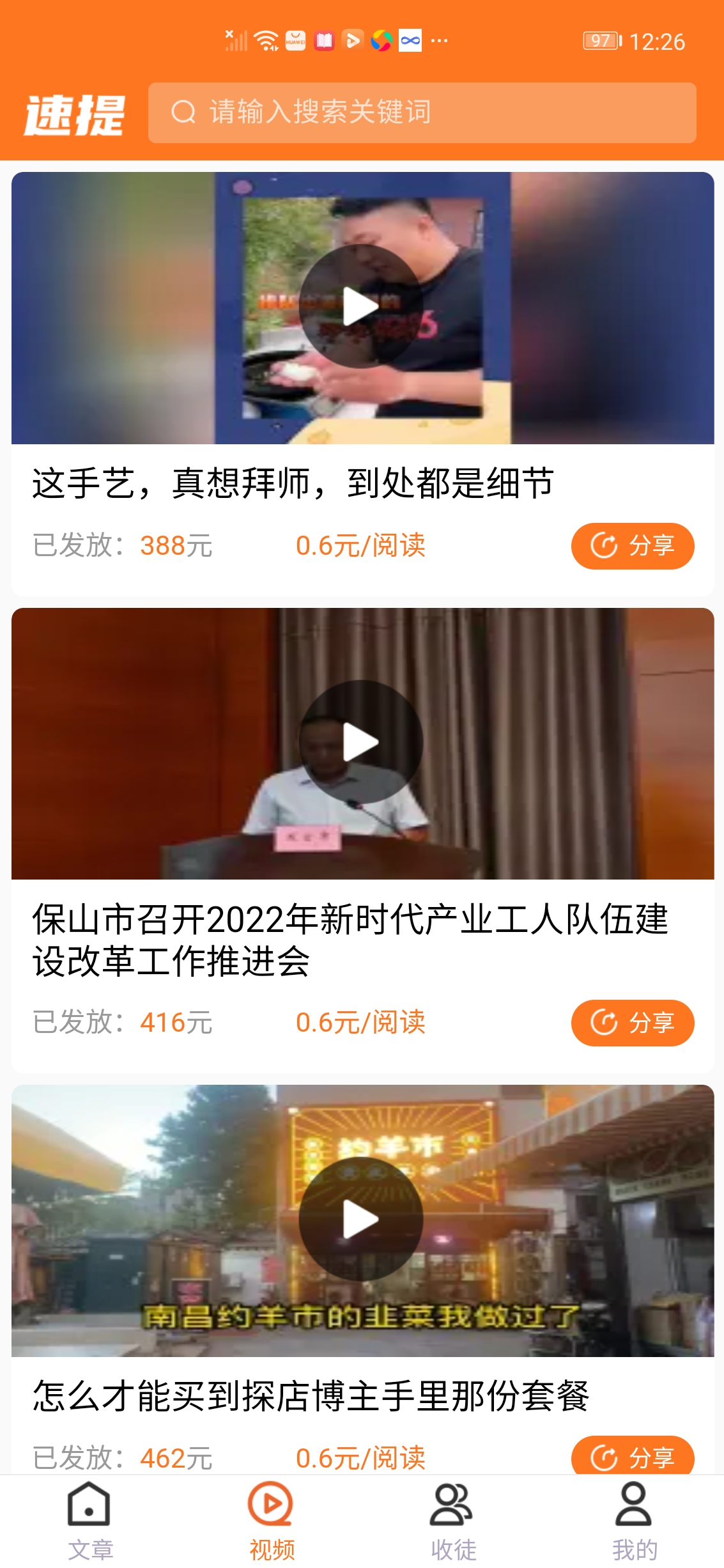This screenshot has width=724, height=1568.
Task: Open the title 这手艺，真想拜师
Action: click(294, 486)
